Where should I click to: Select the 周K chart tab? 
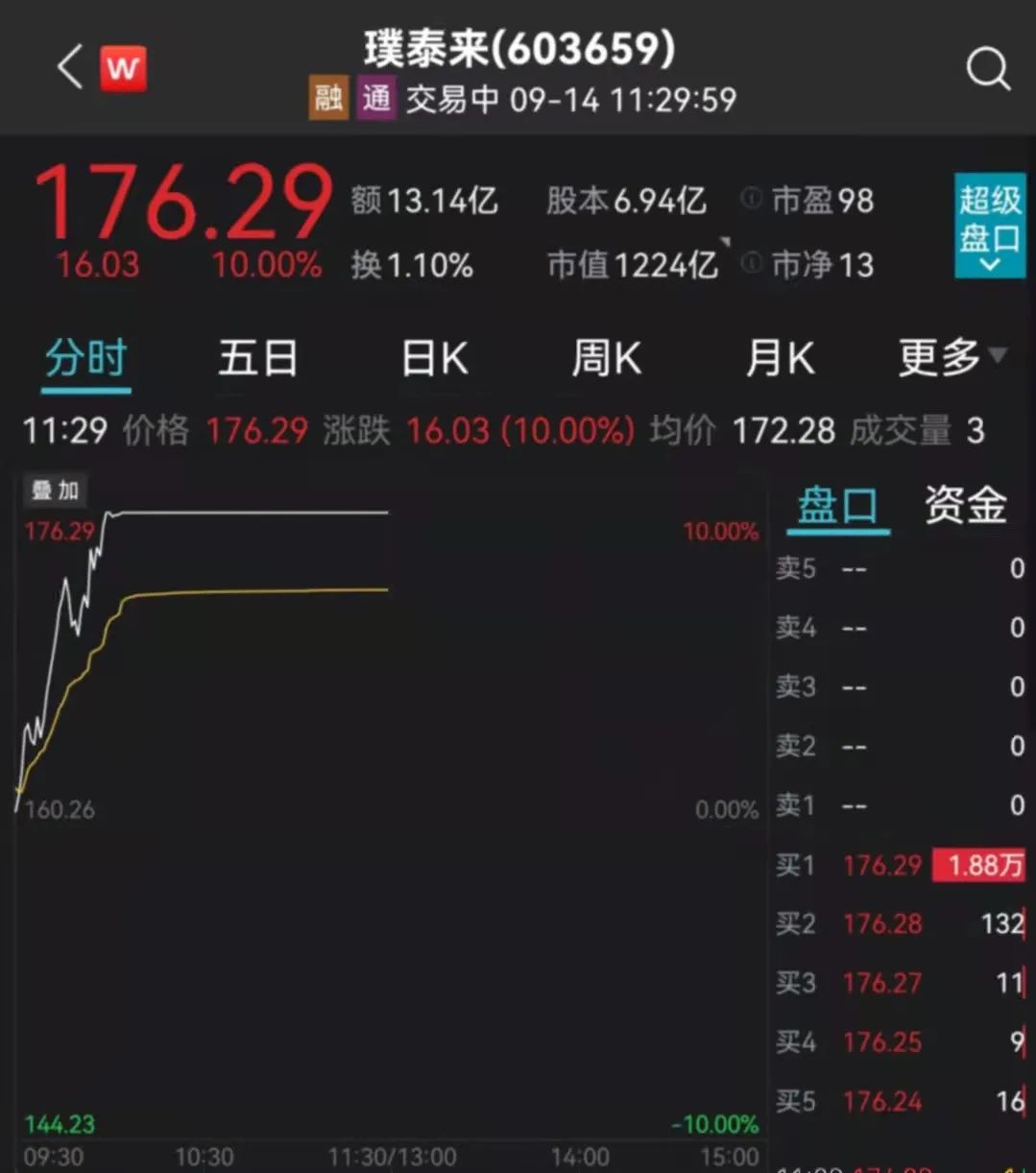click(x=606, y=360)
